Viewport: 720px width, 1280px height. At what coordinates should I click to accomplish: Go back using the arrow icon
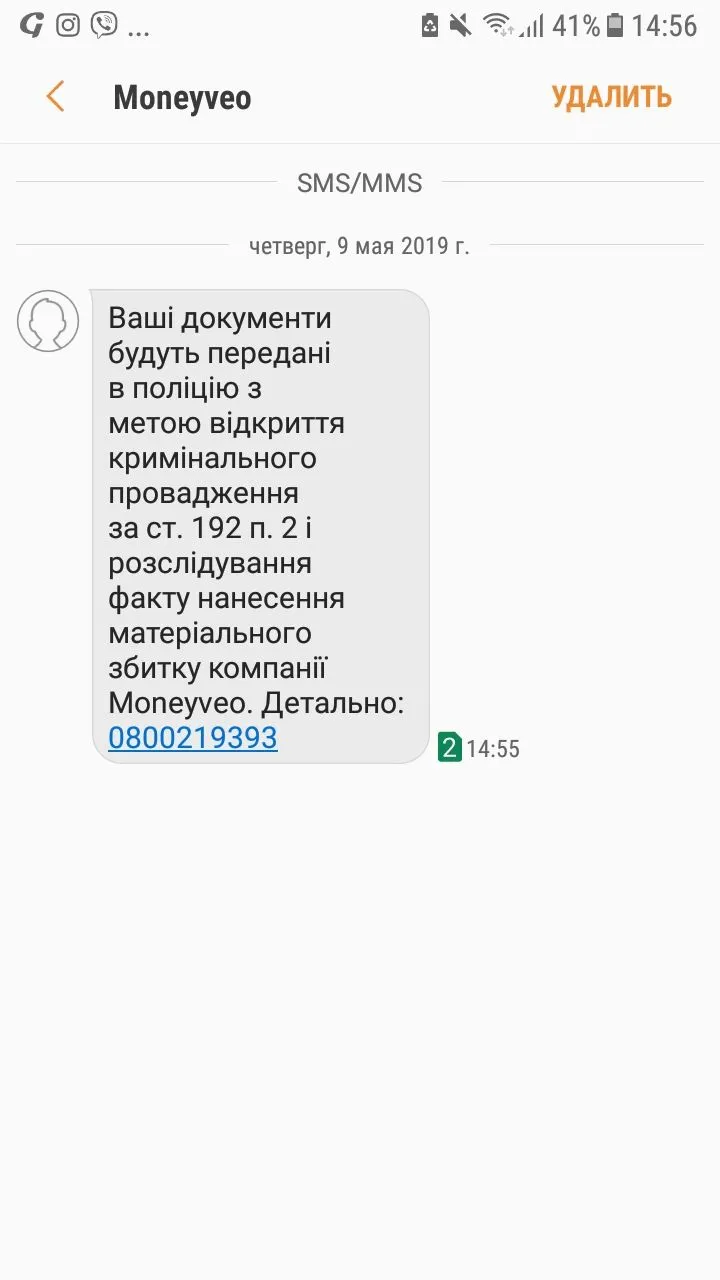pos(55,97)
